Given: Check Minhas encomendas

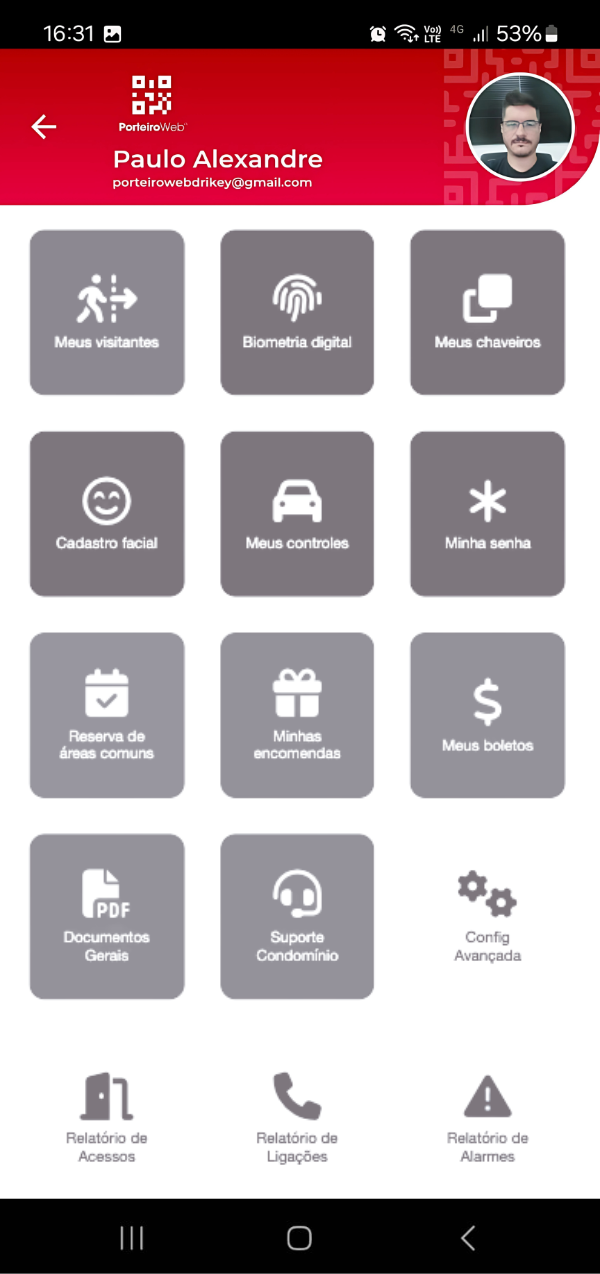Looking at the screenshot, I should [297, 715].
